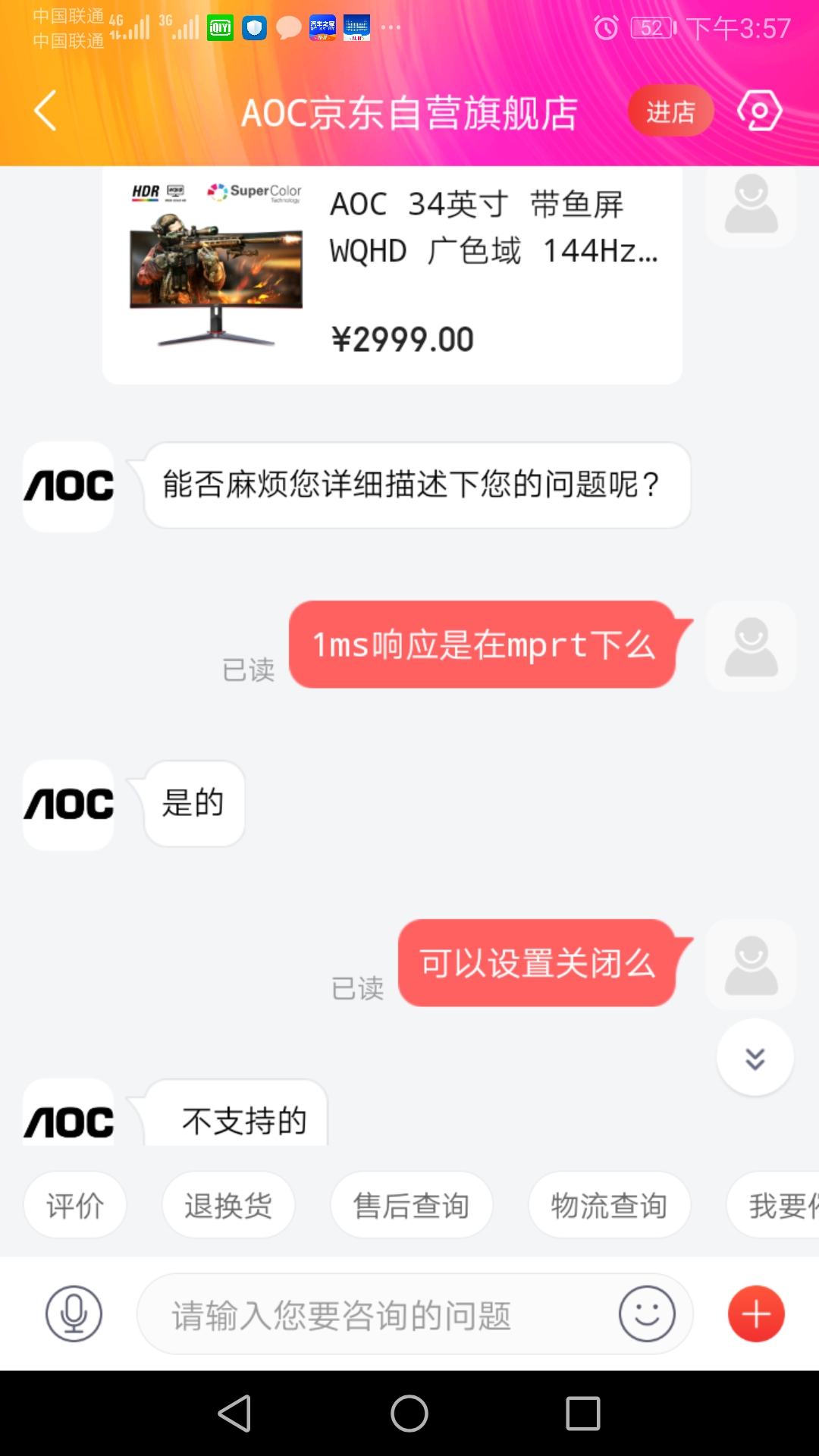This screenshot has height=1456, width=819.
Task: Tap the red plus button for more options
Action: point(755,1313)
